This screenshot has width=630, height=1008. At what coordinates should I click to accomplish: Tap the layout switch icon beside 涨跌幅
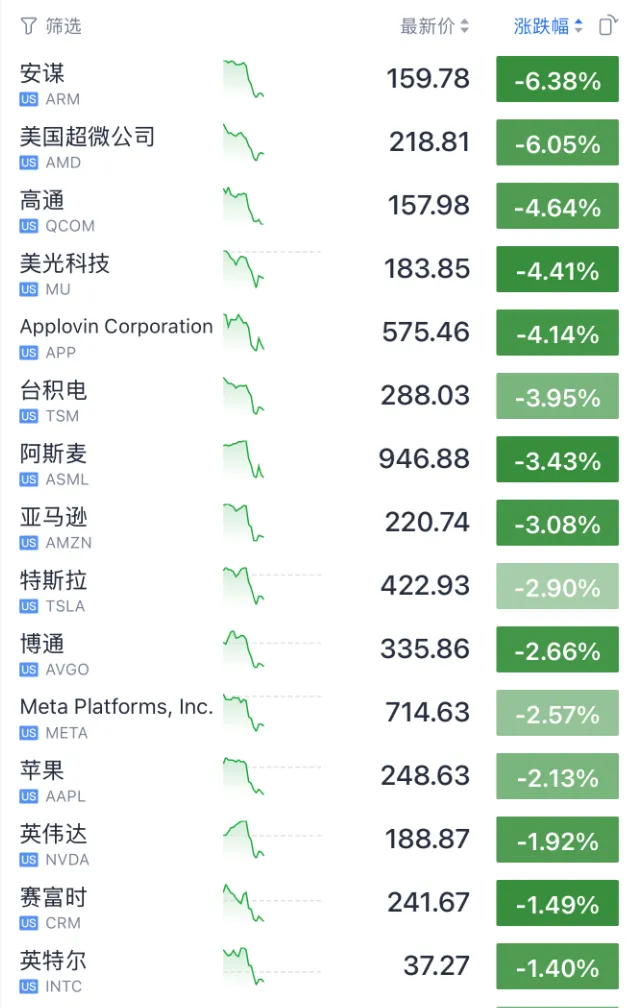607,27
